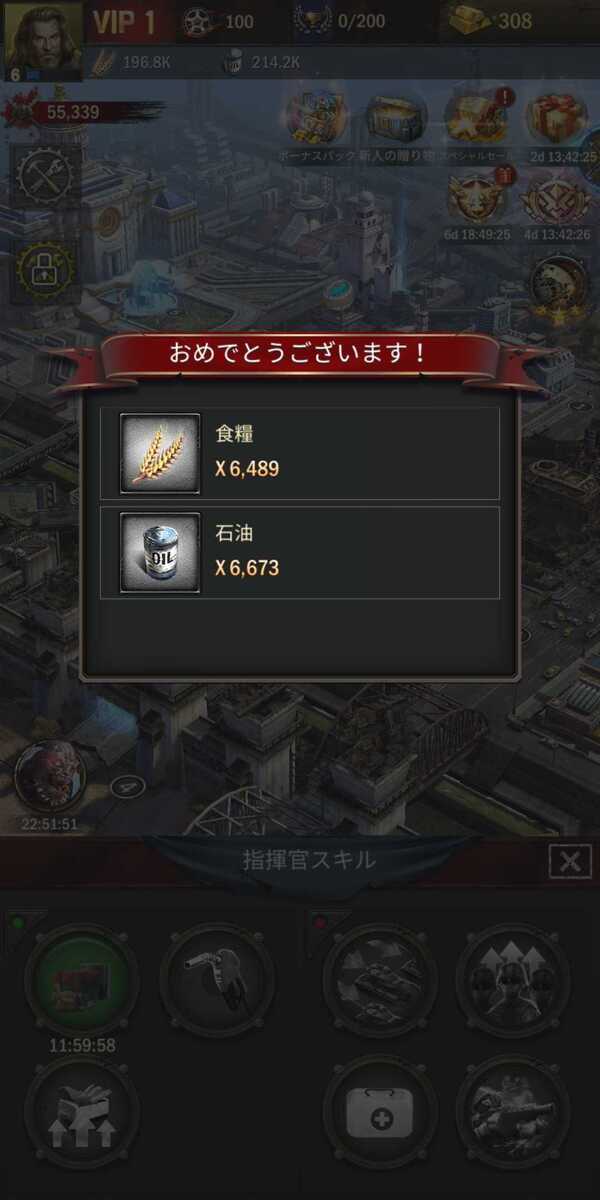Open the commander avatar profile
The height and width of the screenshot is (1200, 600).
point(42,39)
